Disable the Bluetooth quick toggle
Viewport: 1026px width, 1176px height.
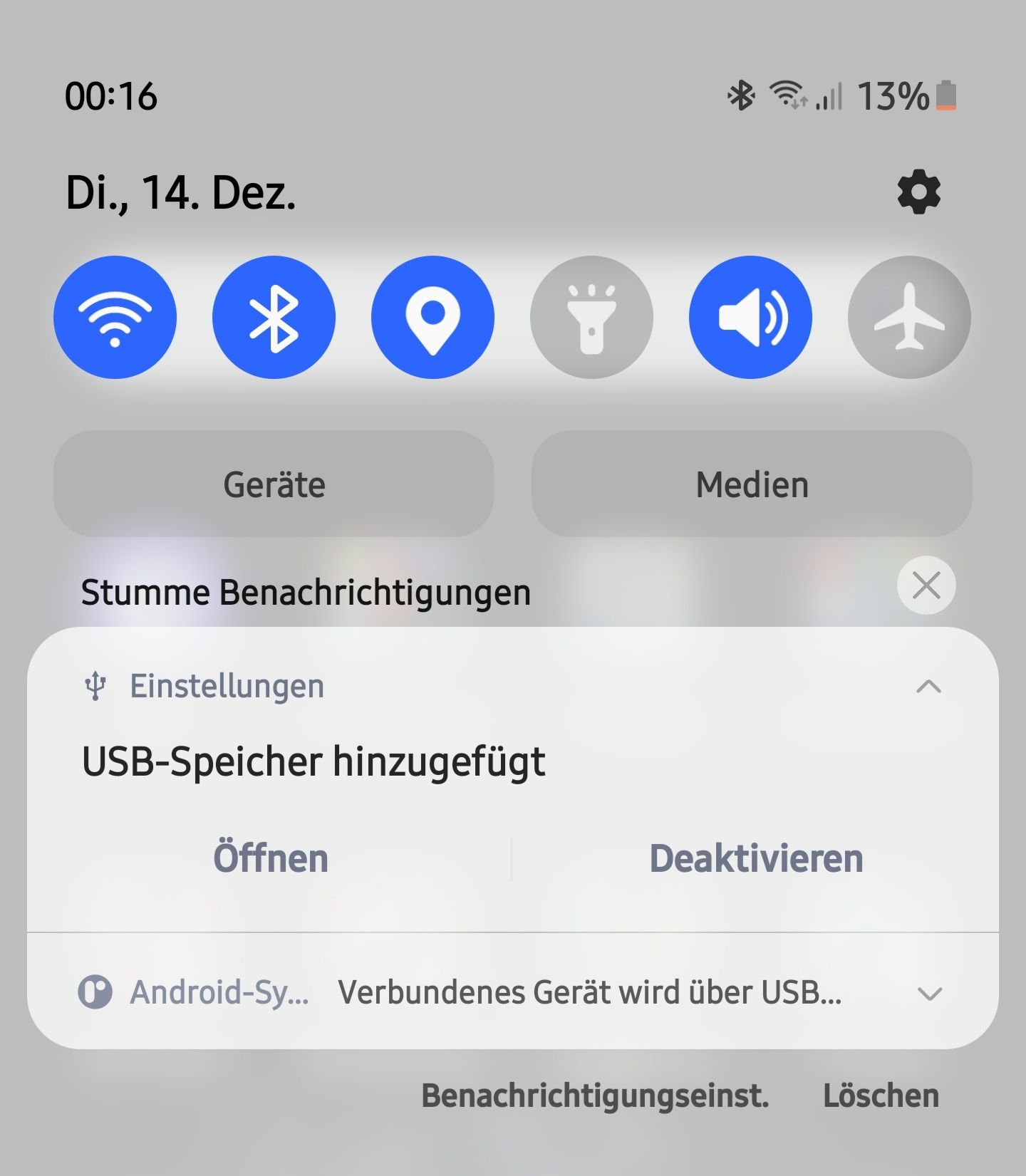click(x=274, y=317)
